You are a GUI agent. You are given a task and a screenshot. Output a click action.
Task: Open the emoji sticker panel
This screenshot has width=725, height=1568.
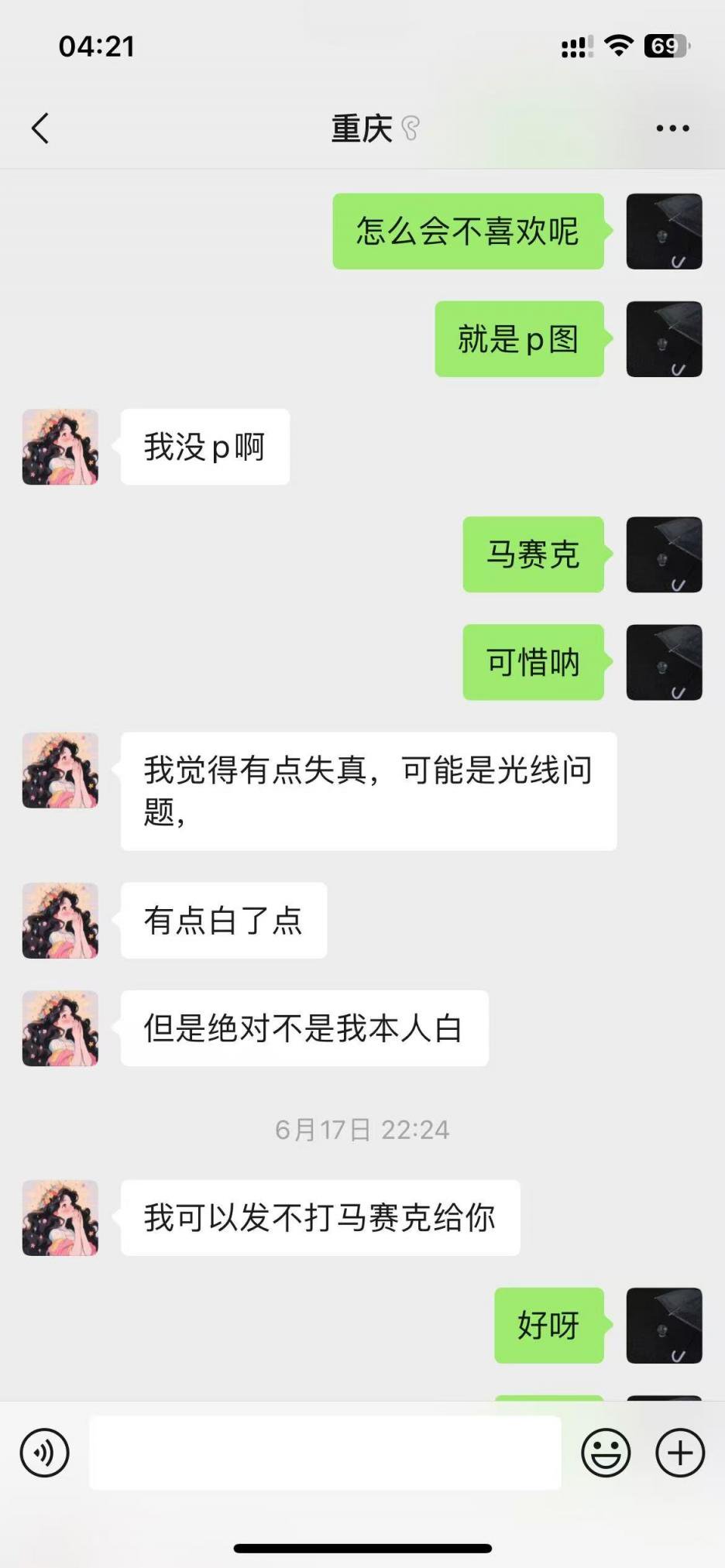[606, 1453]
